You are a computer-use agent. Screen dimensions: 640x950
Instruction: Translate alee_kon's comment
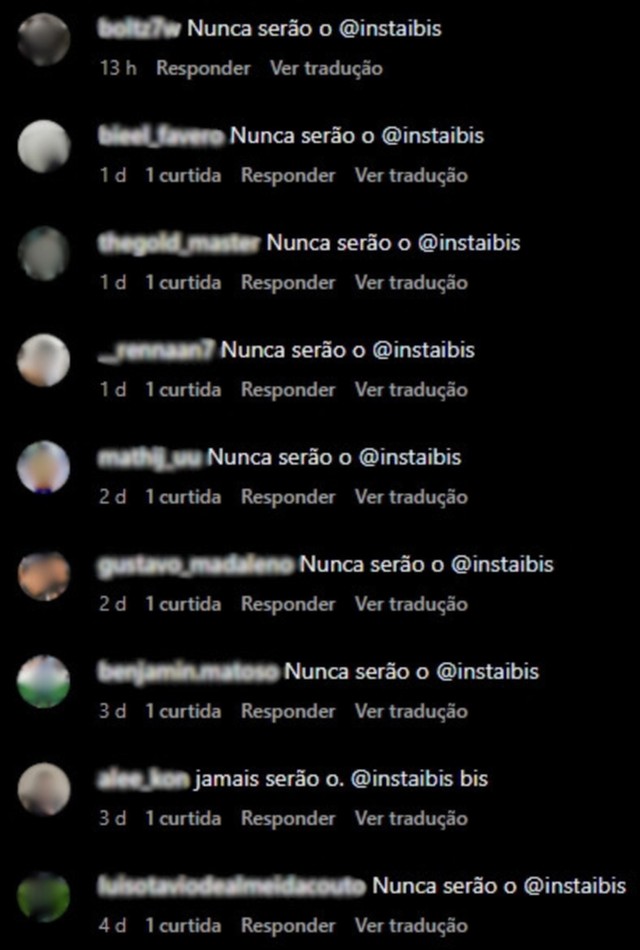pyautogui.click(x=411, y=818)
